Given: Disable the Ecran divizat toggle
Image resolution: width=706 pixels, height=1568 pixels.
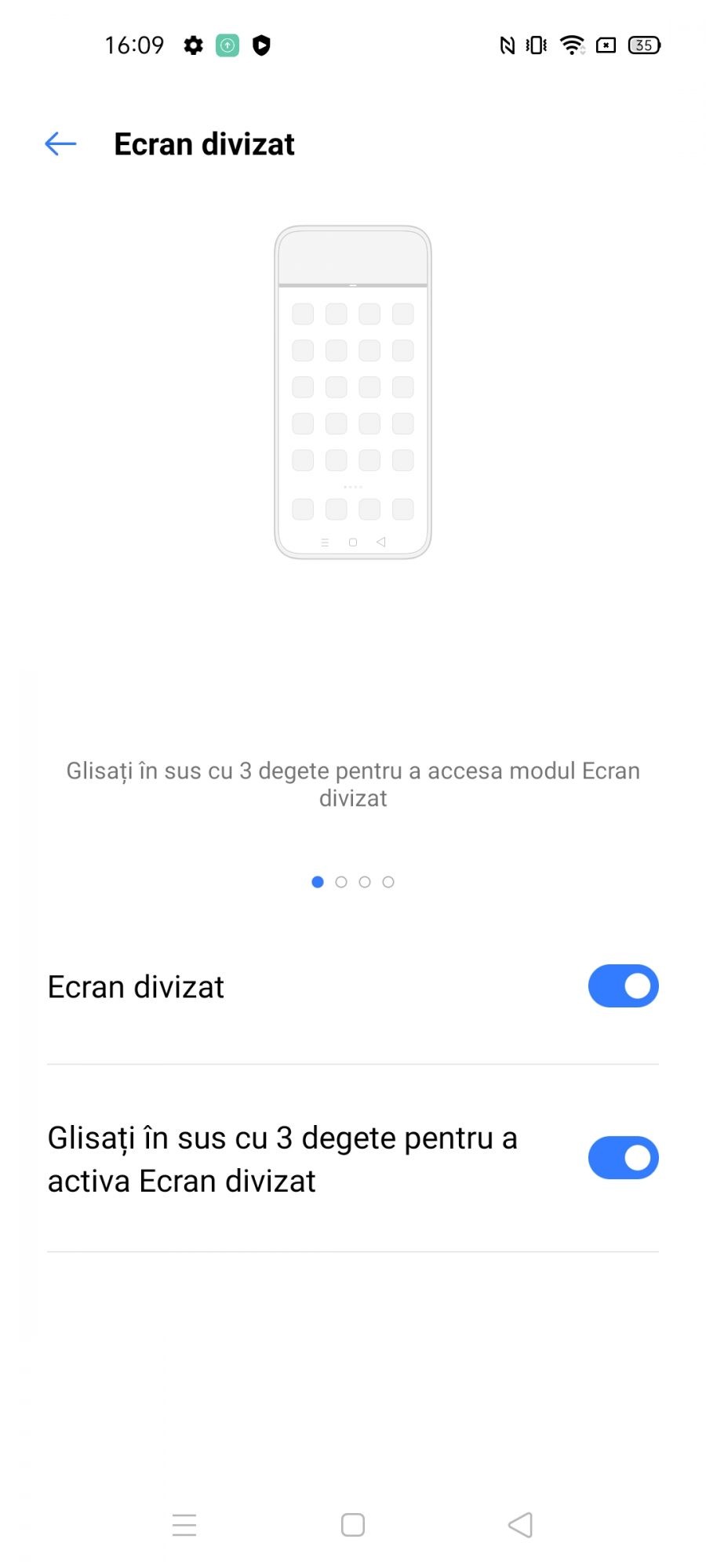Looking at the screenshot, I should pyautogui.click(x=623, y=985).
